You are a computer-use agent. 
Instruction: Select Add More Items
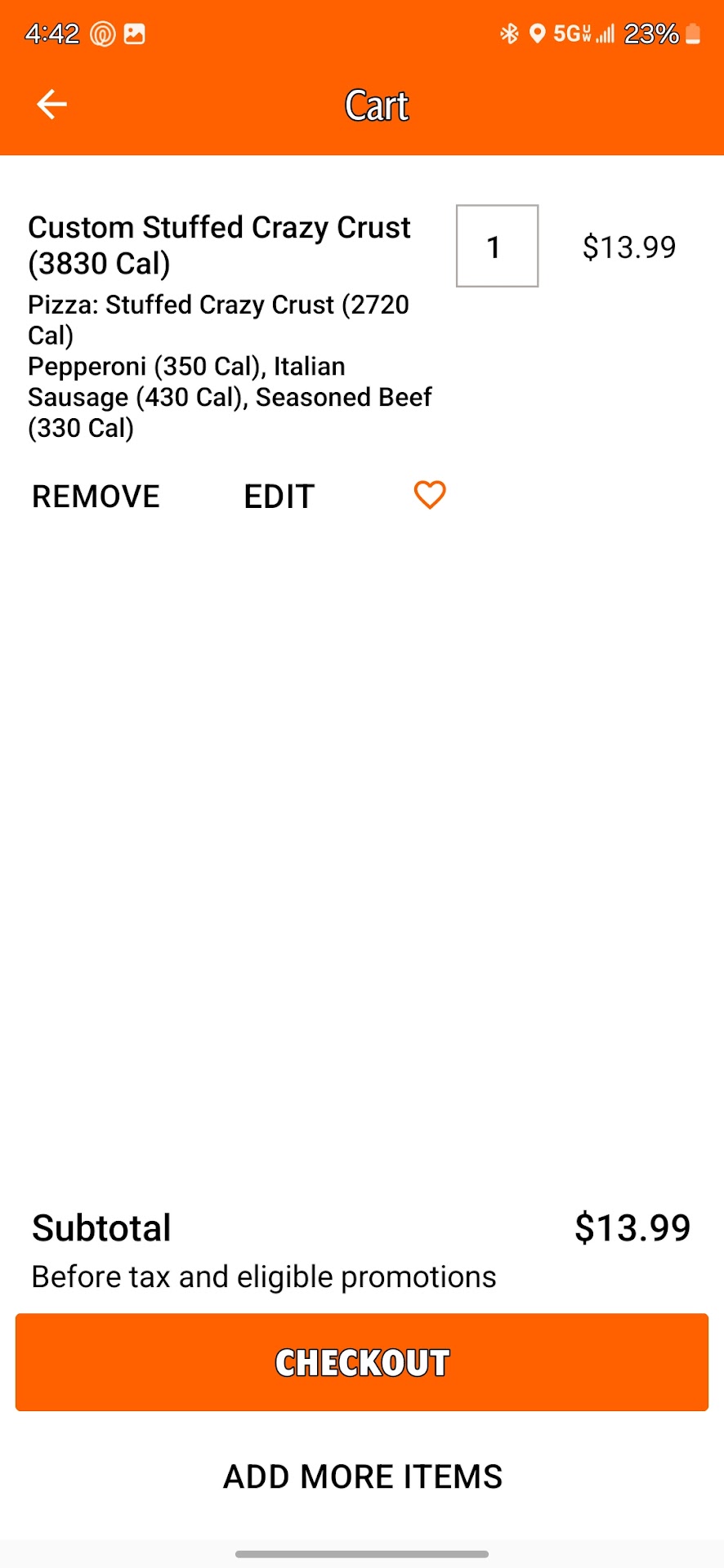[362, 1477]
